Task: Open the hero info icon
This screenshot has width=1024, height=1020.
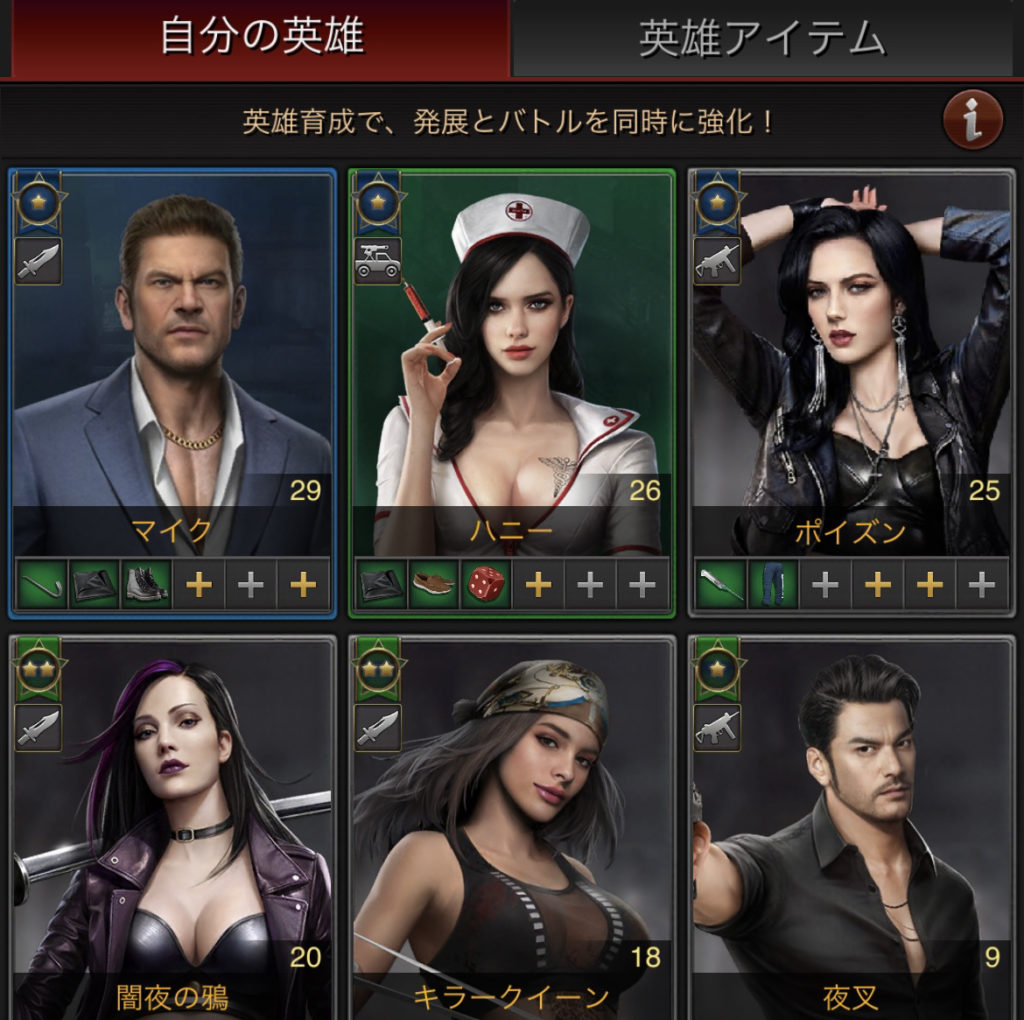Action: click(972, 119)
